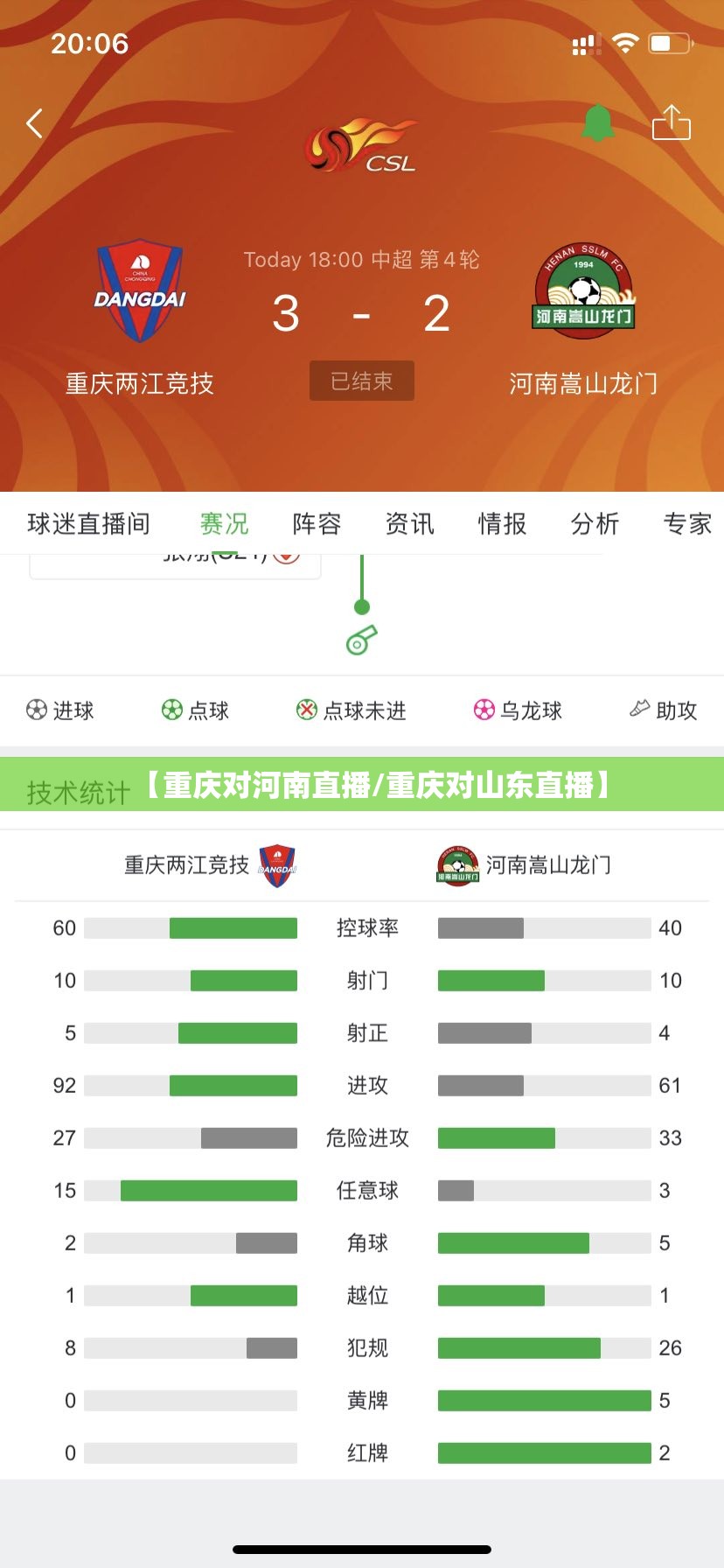Switch to the 球迷直播间 tab
This screenshot has width=724, height=1568.
89,523
